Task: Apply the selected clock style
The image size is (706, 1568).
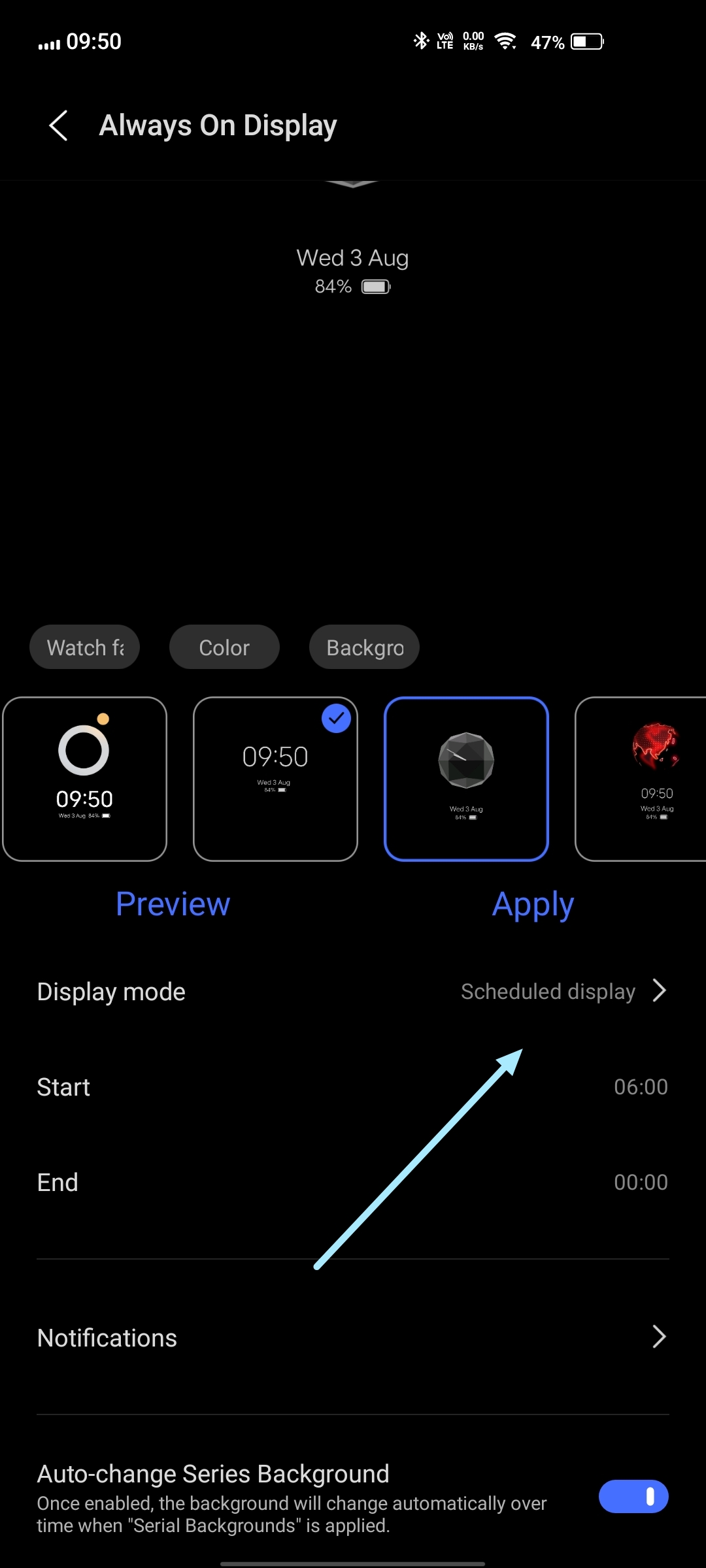Action: (x=533, y=905)
